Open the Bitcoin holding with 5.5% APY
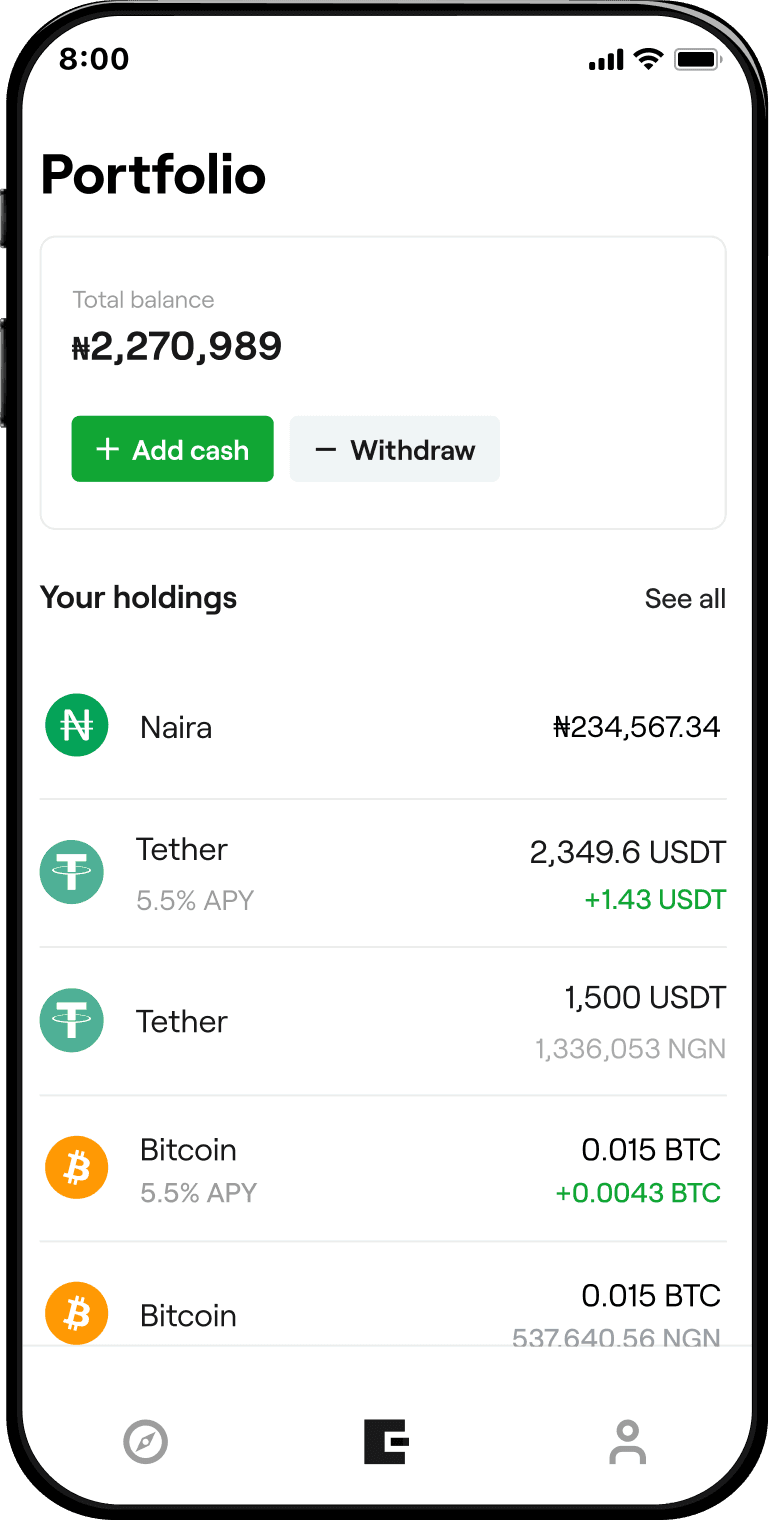769x1520 pixels. click(x=383, y=1169)
